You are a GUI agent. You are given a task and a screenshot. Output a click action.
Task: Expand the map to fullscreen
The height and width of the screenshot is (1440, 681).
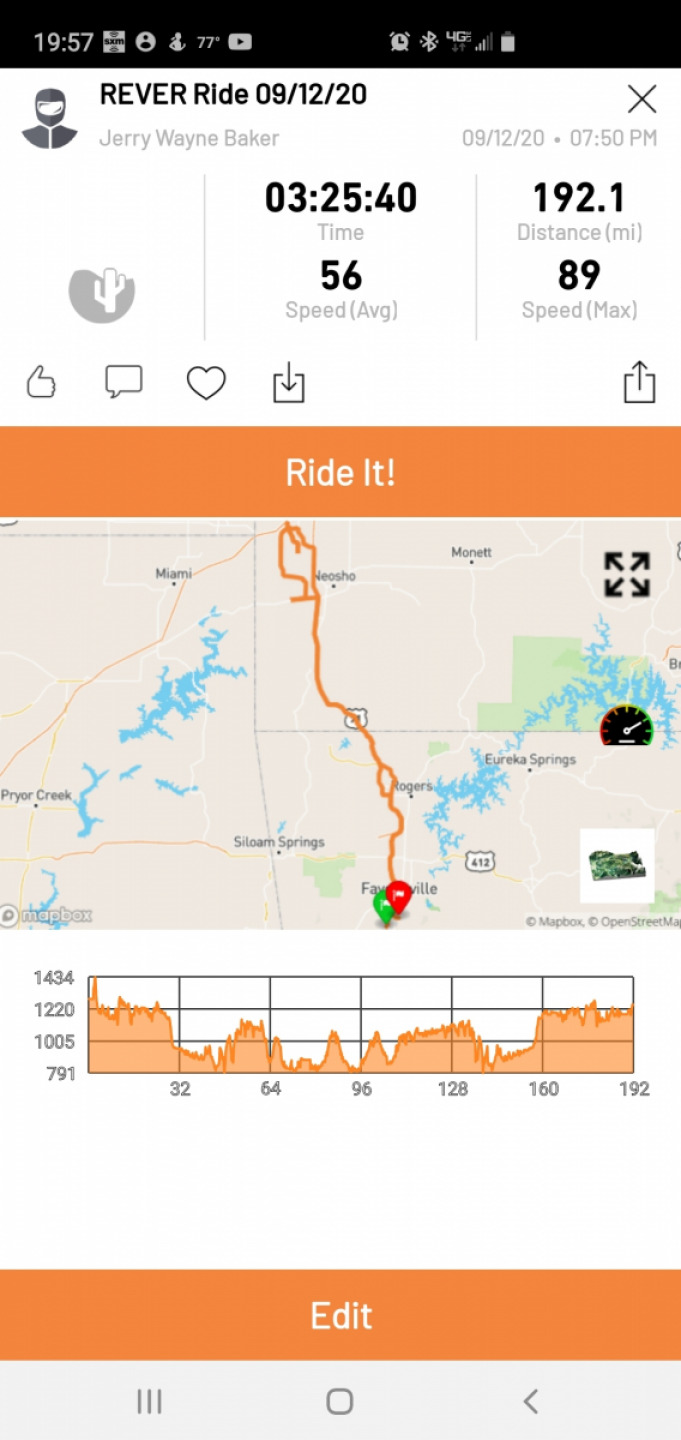(627, 575)
